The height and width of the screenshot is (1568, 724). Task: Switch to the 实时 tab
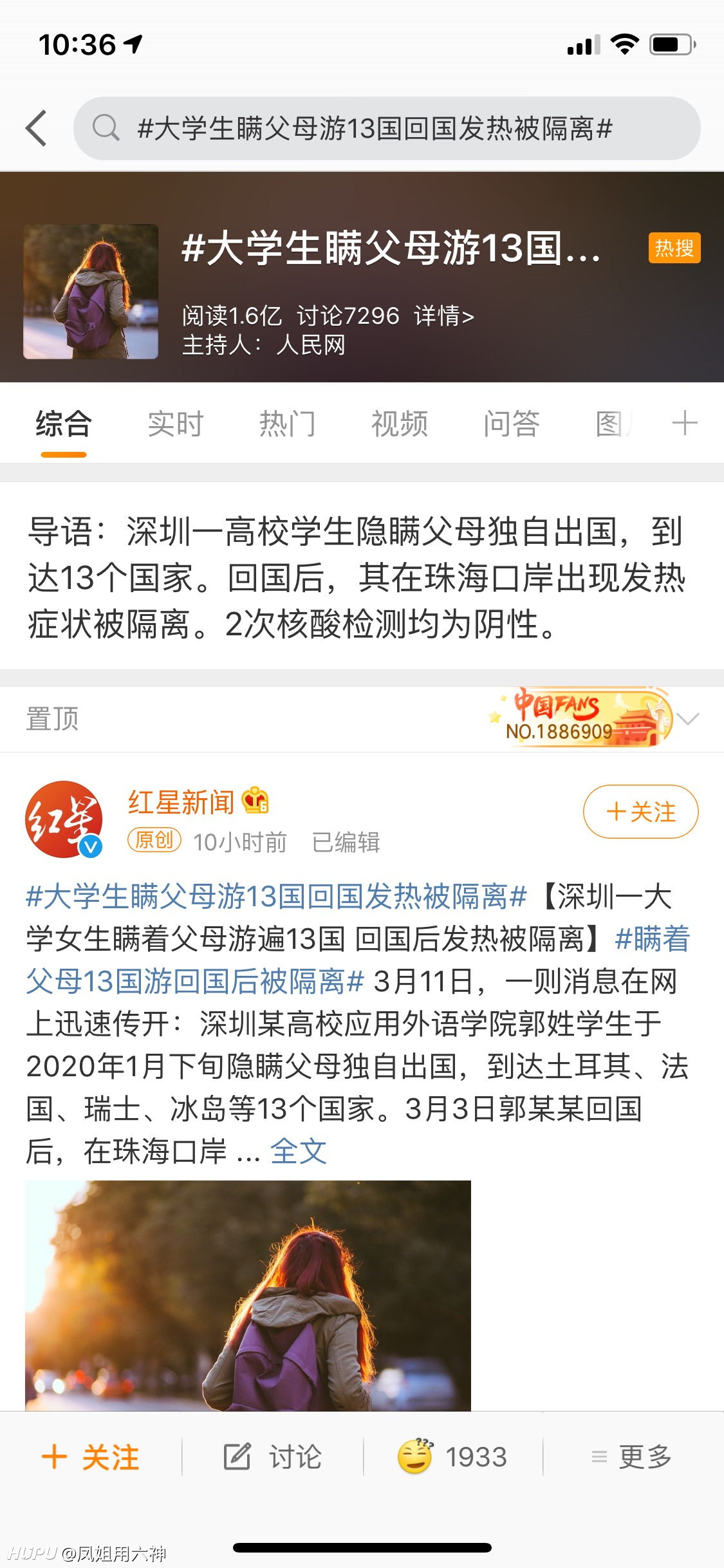coord(176,424)
